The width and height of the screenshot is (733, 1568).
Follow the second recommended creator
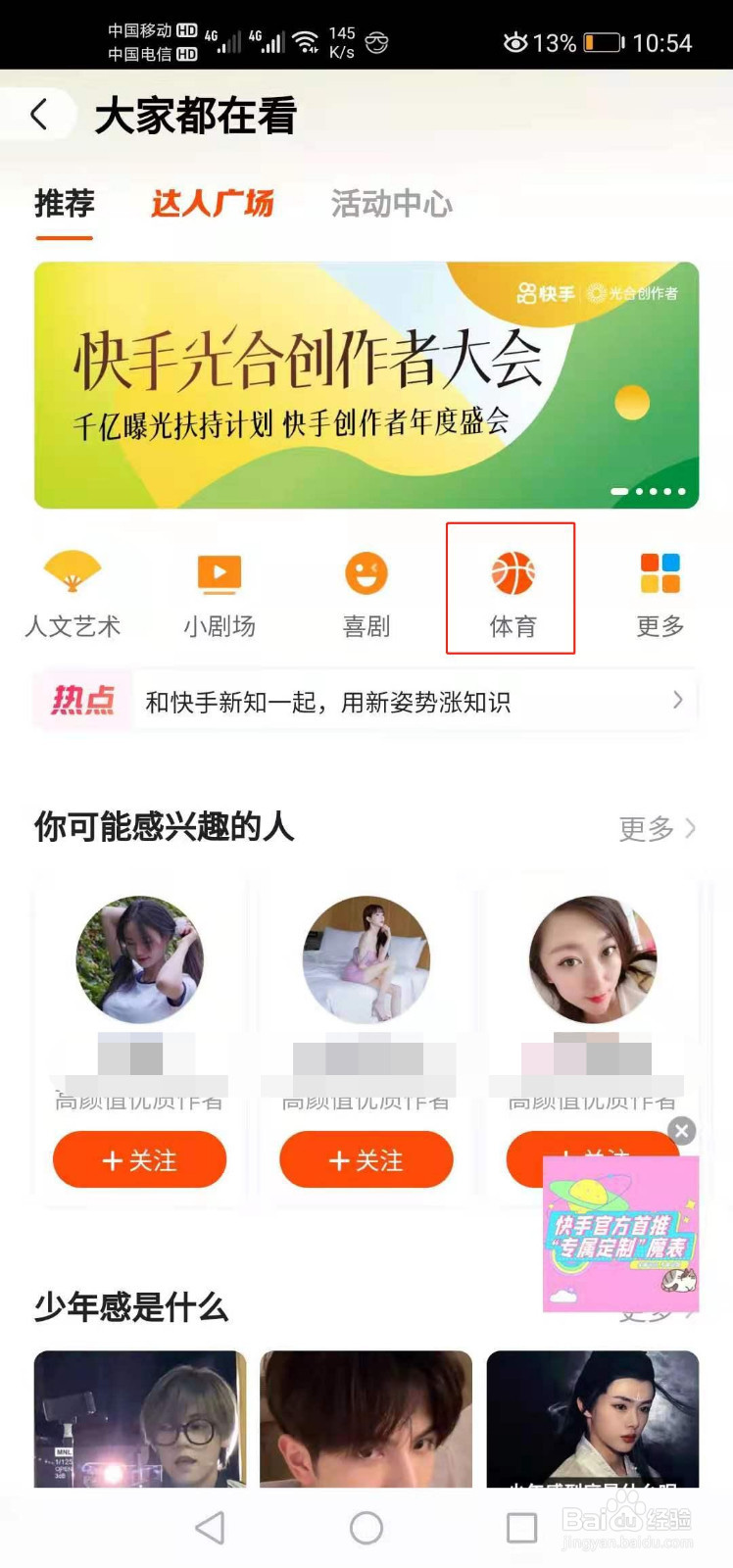pyautogui.click(x=366, y=1159)
